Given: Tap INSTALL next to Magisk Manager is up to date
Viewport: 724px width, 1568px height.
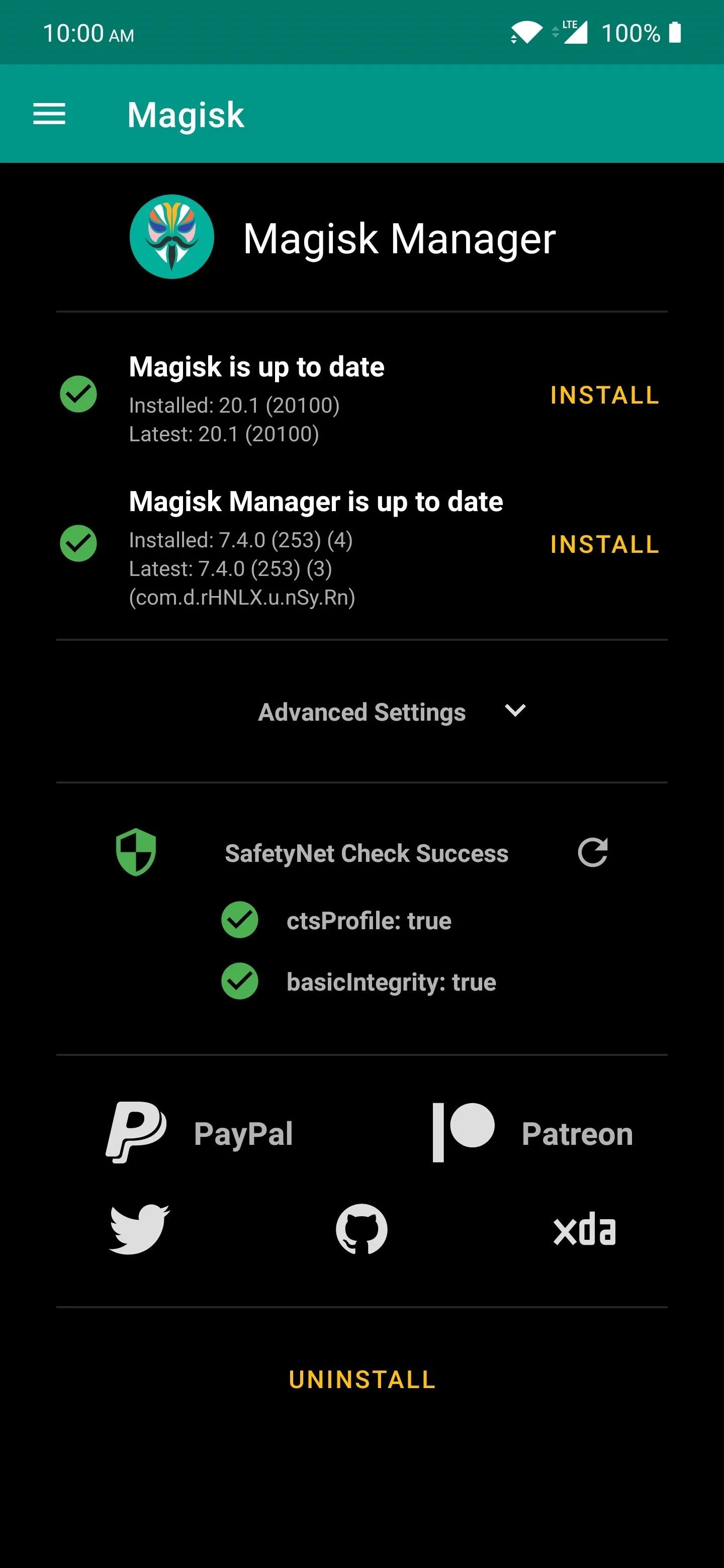Looking at the screenshot, I should pos(604,544).
